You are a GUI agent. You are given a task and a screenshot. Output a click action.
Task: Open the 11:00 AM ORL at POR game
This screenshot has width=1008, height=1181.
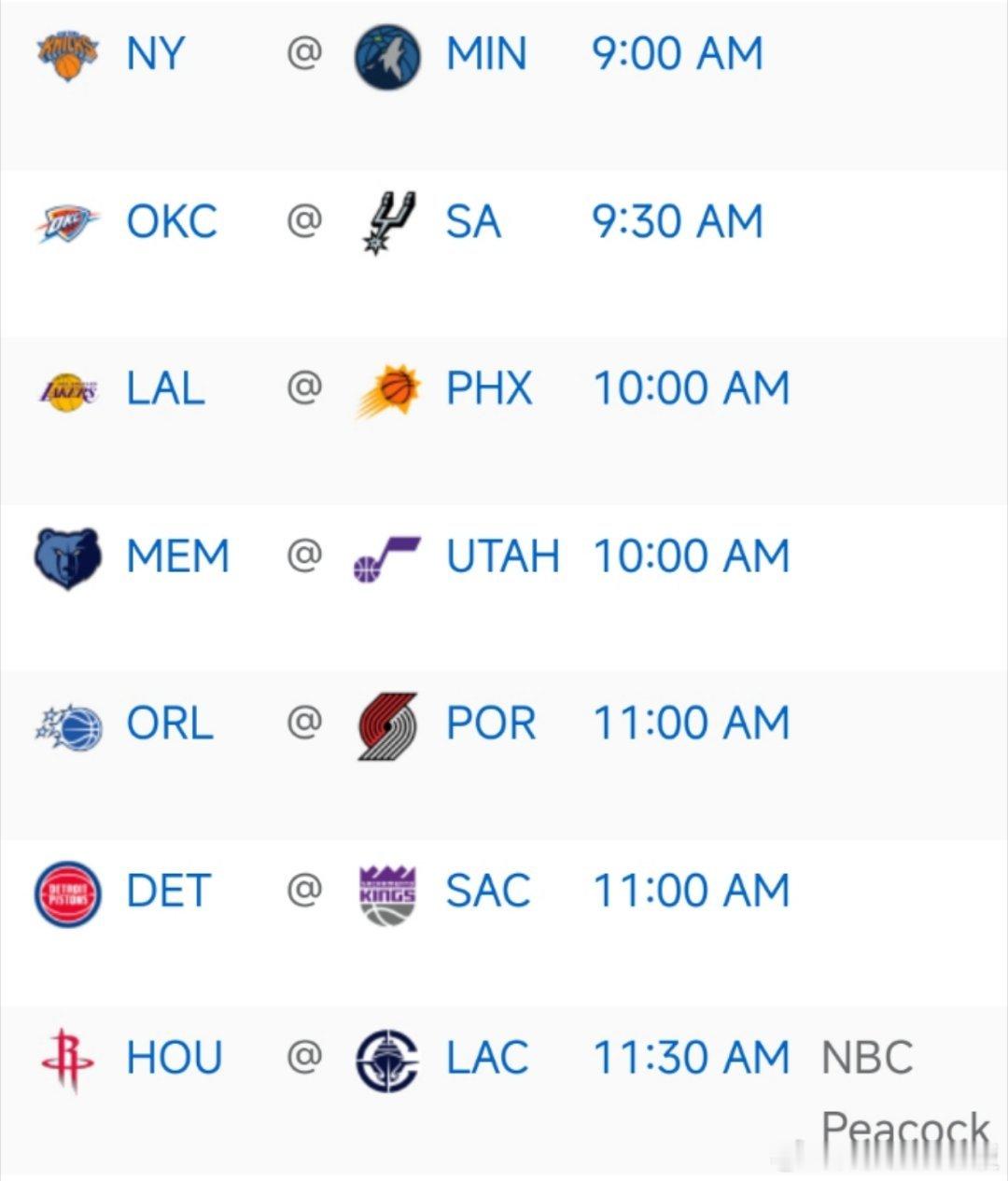click(692, 724)
